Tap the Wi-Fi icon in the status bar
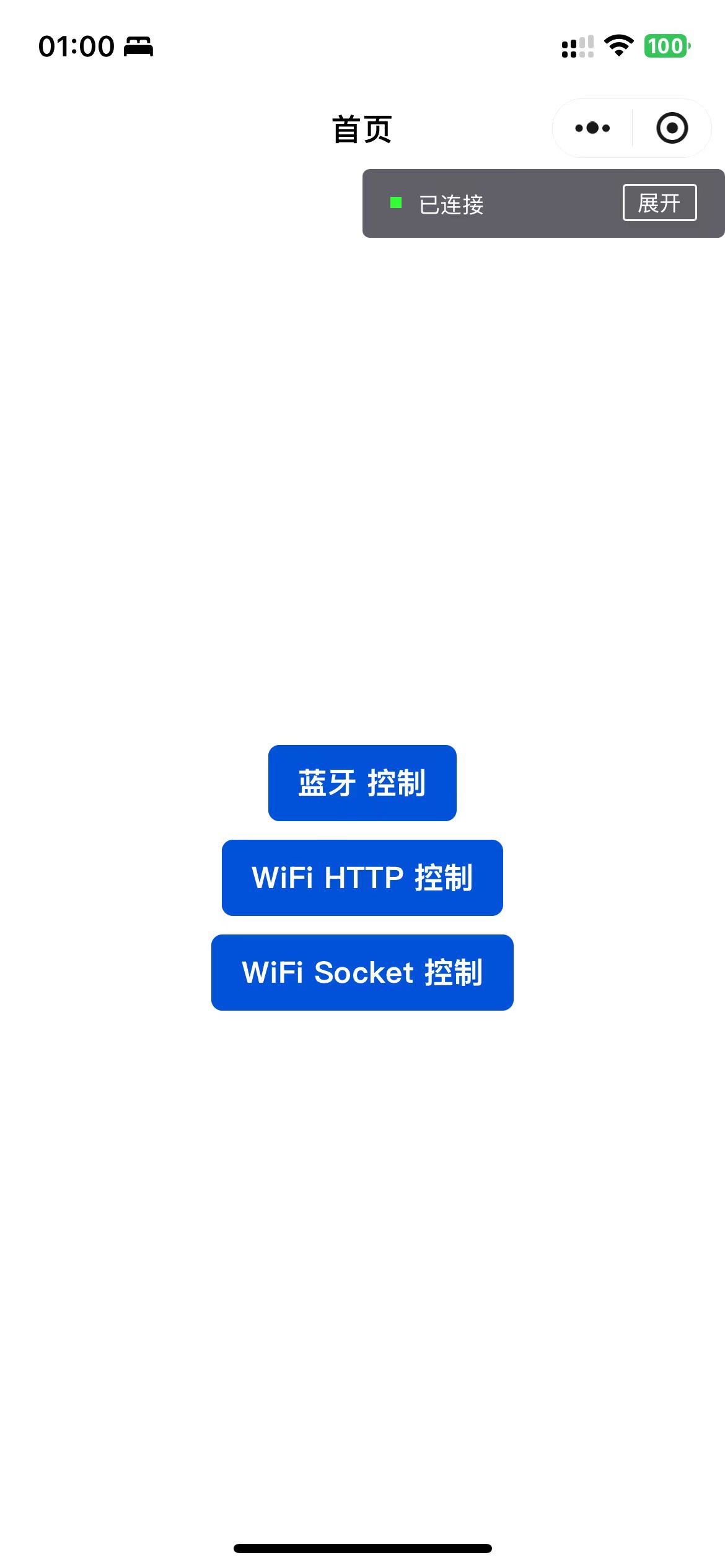 [x=618, y=45]
